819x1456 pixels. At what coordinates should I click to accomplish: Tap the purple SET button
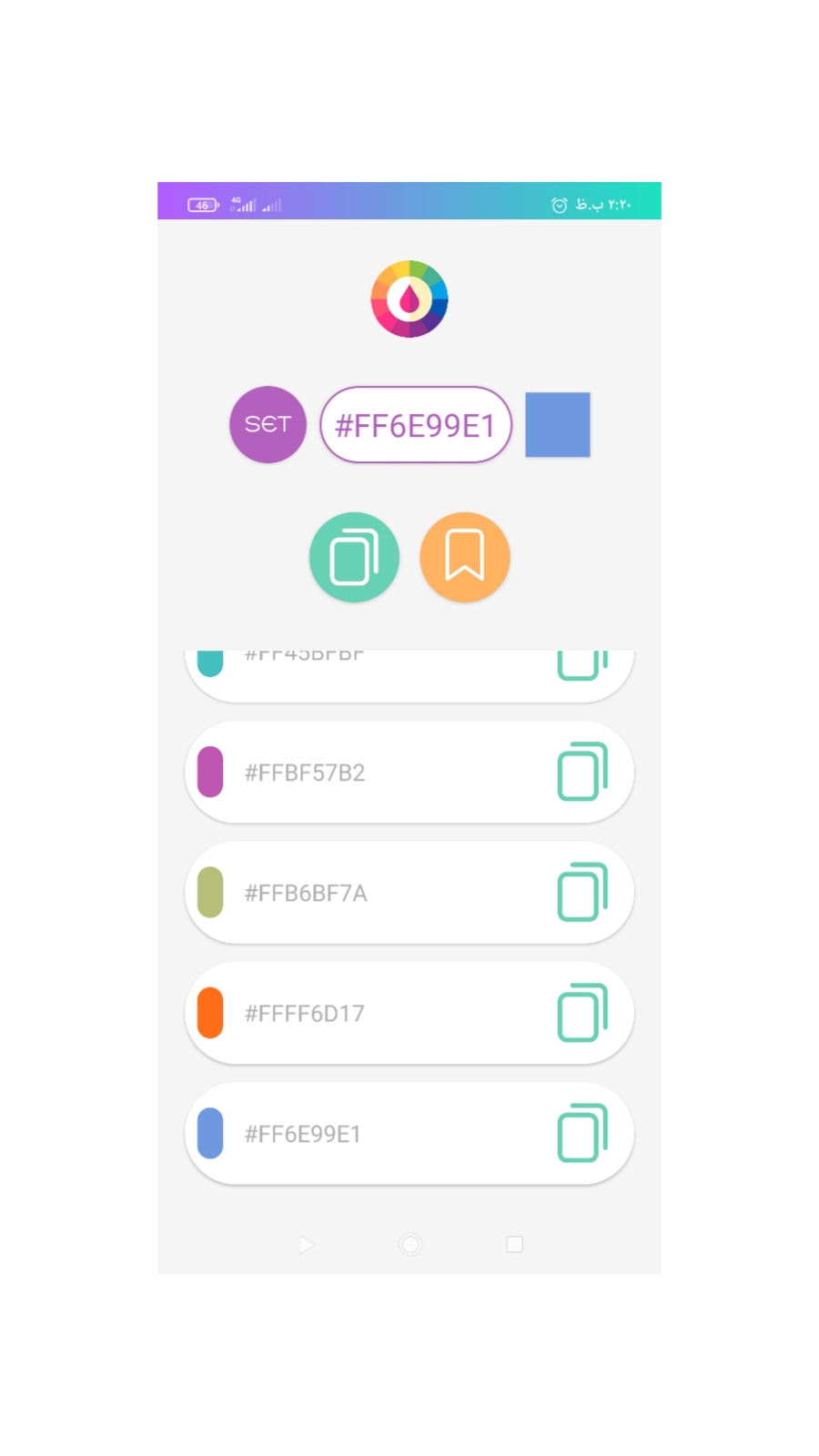pos(268,424)
